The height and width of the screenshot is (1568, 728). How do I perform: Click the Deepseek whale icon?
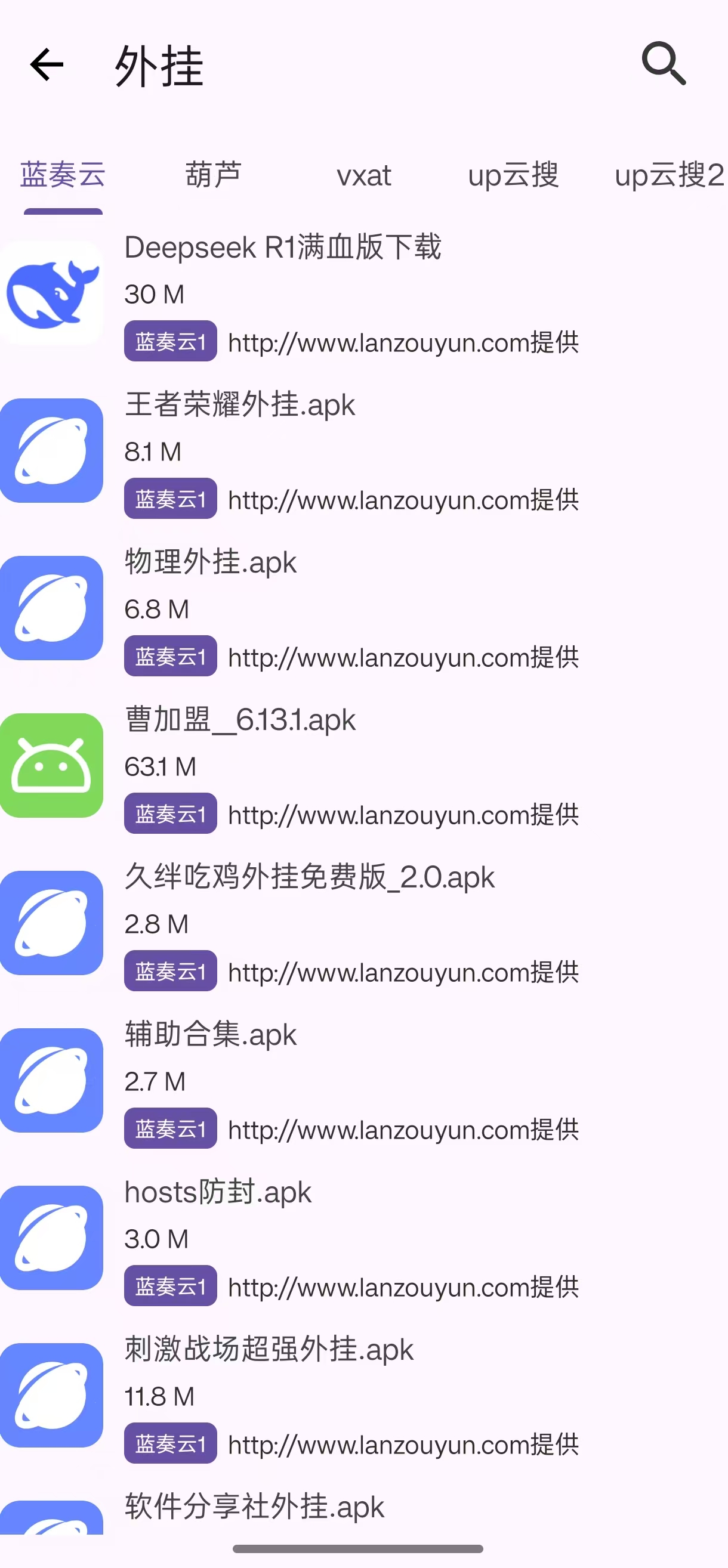(x=52, y=292)
